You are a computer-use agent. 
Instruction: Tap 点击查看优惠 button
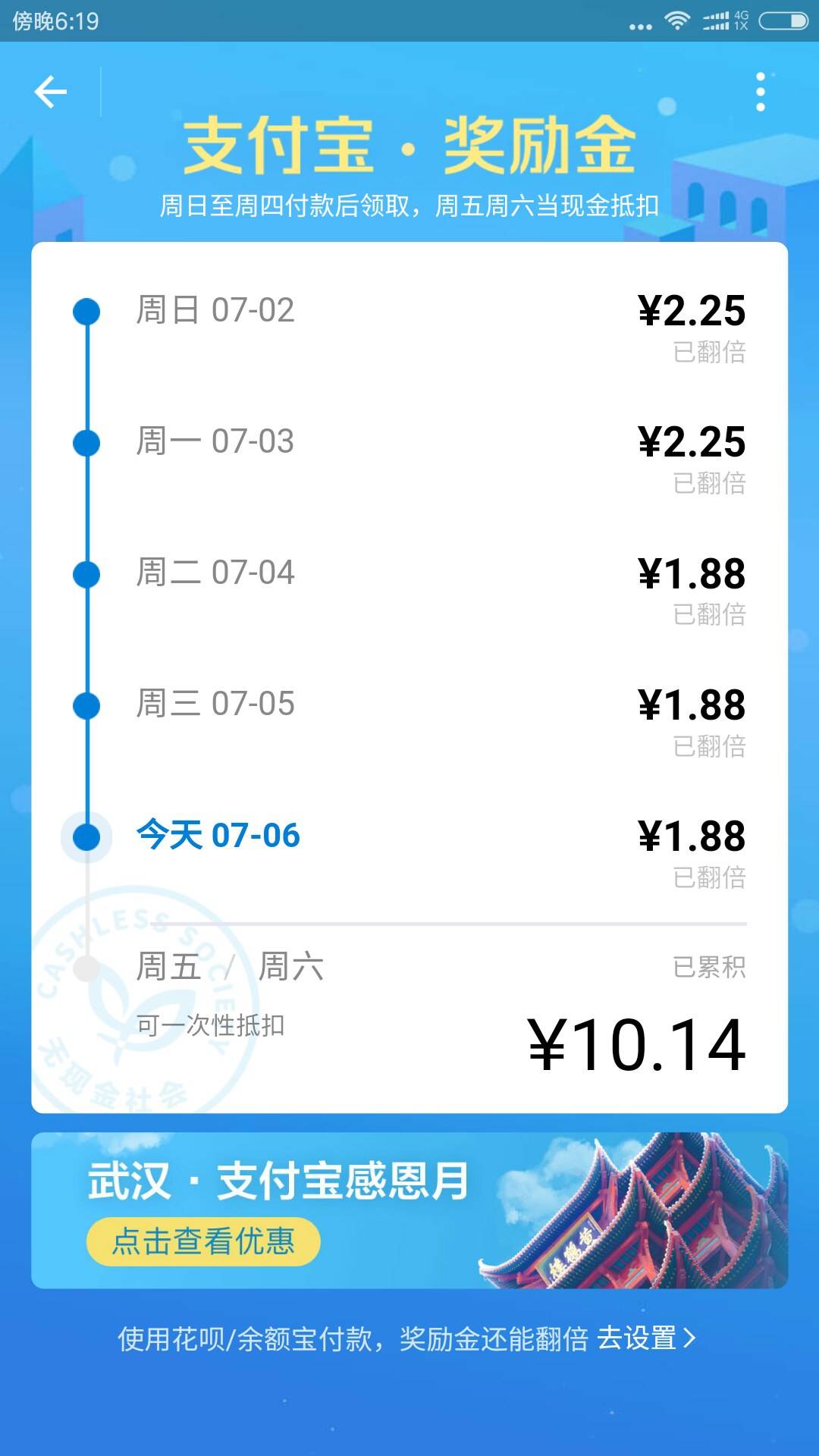pyautogui.click(x=203, y=1241)
